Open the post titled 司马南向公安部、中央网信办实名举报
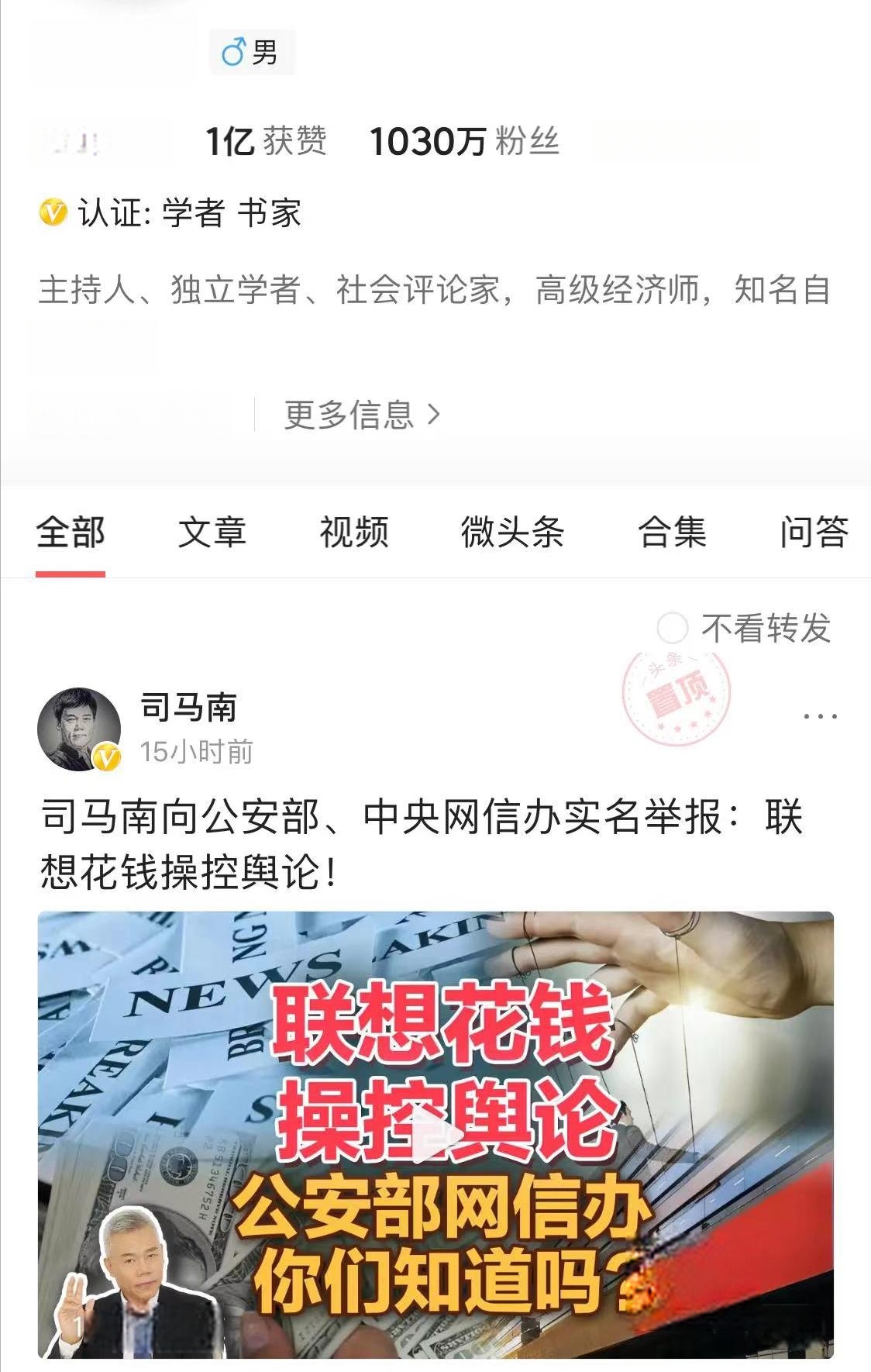This screenshot has width=871, height=1372. coord(422,845)
